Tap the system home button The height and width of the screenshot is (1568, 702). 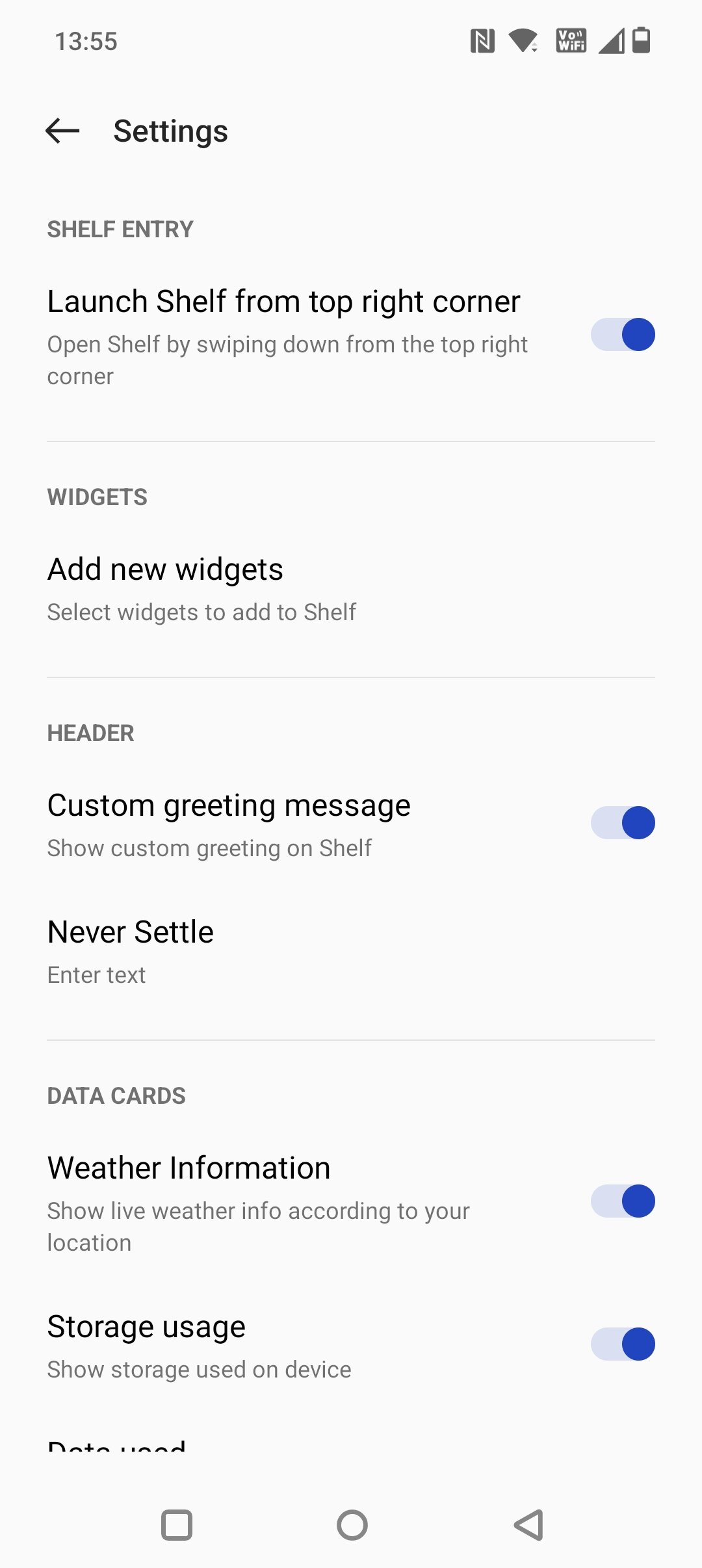tap(352, 1525)
